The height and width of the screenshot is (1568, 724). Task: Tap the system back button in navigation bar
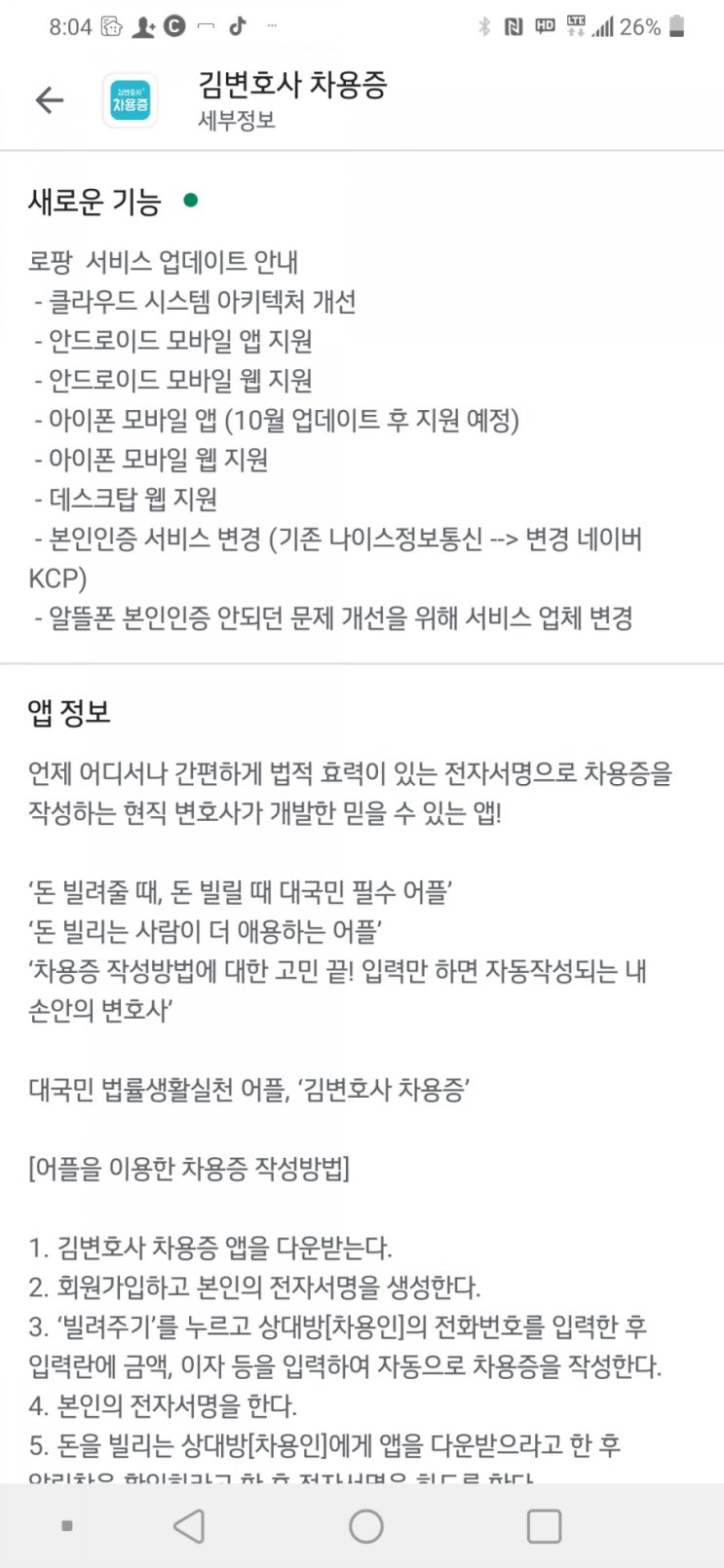[x=188, y=1526]
